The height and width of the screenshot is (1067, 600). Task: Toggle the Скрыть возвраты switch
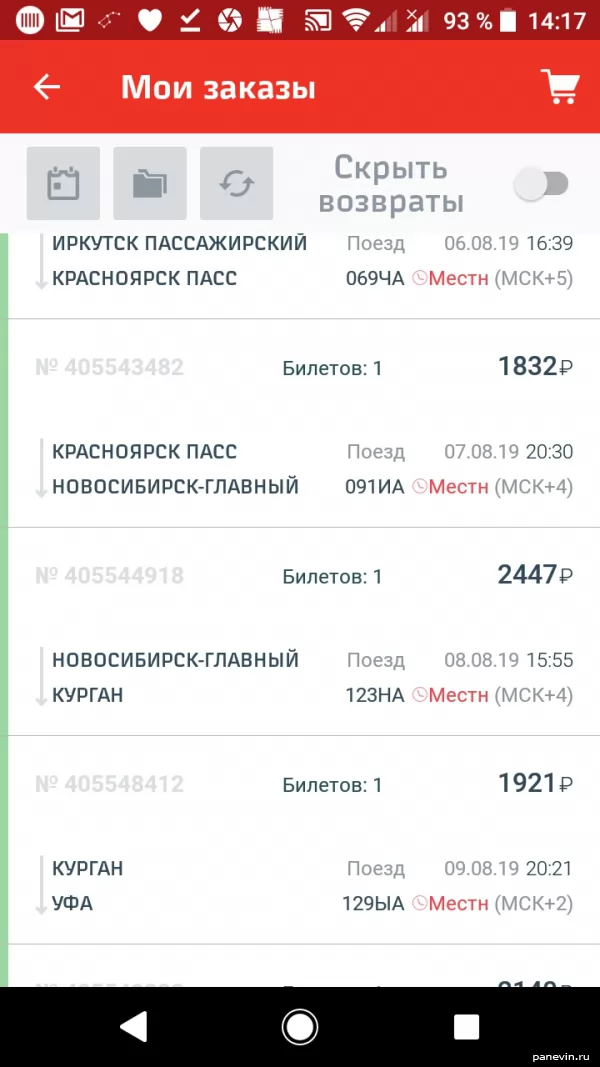click(541, 184)
